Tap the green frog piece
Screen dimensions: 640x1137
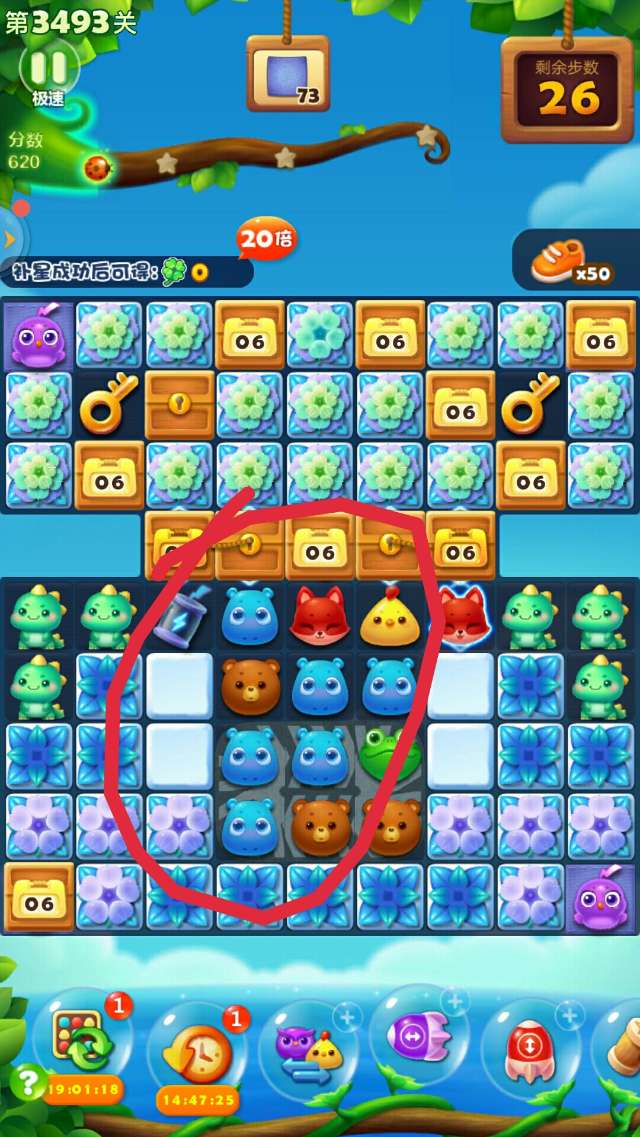point(390,756)
